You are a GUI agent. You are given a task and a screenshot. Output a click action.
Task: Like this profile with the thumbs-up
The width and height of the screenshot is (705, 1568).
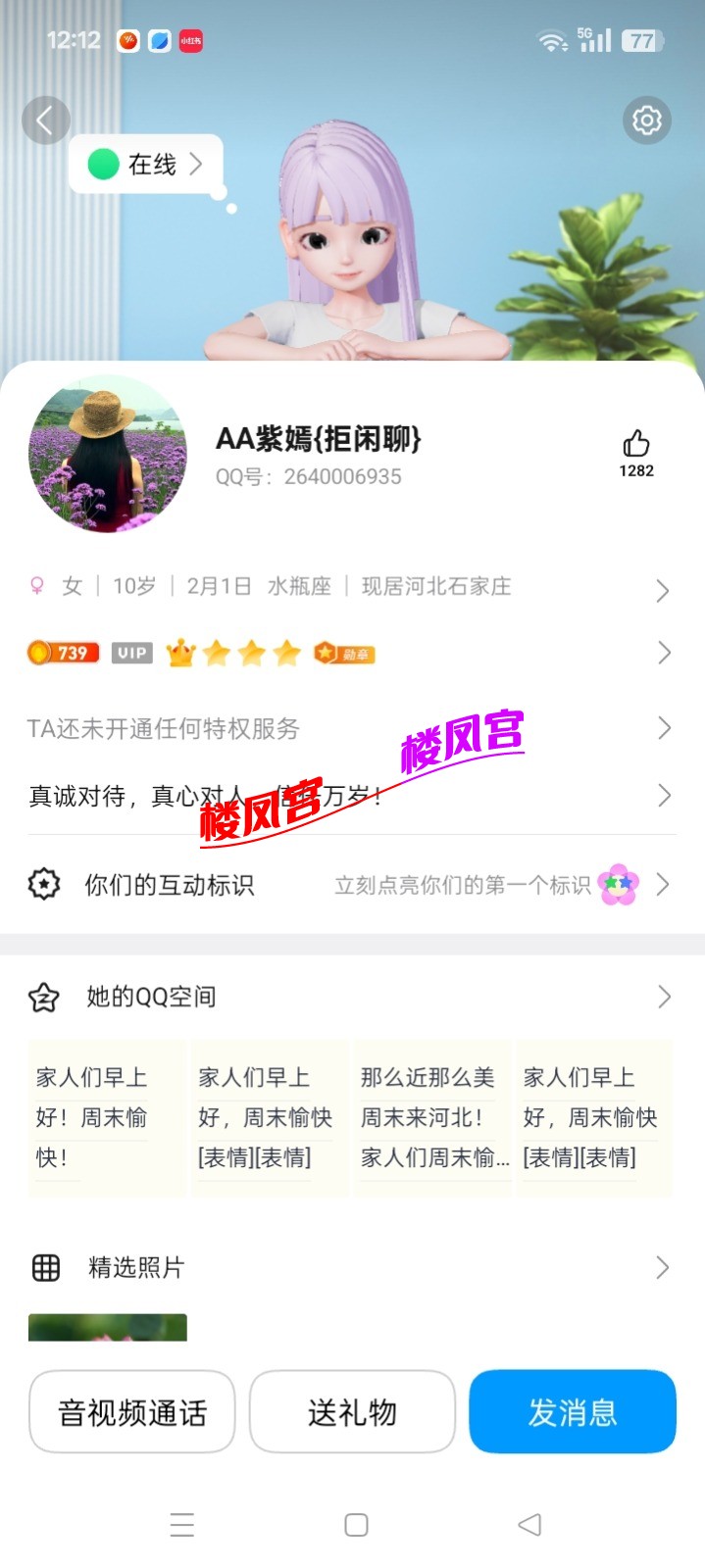tap(636, 446)
